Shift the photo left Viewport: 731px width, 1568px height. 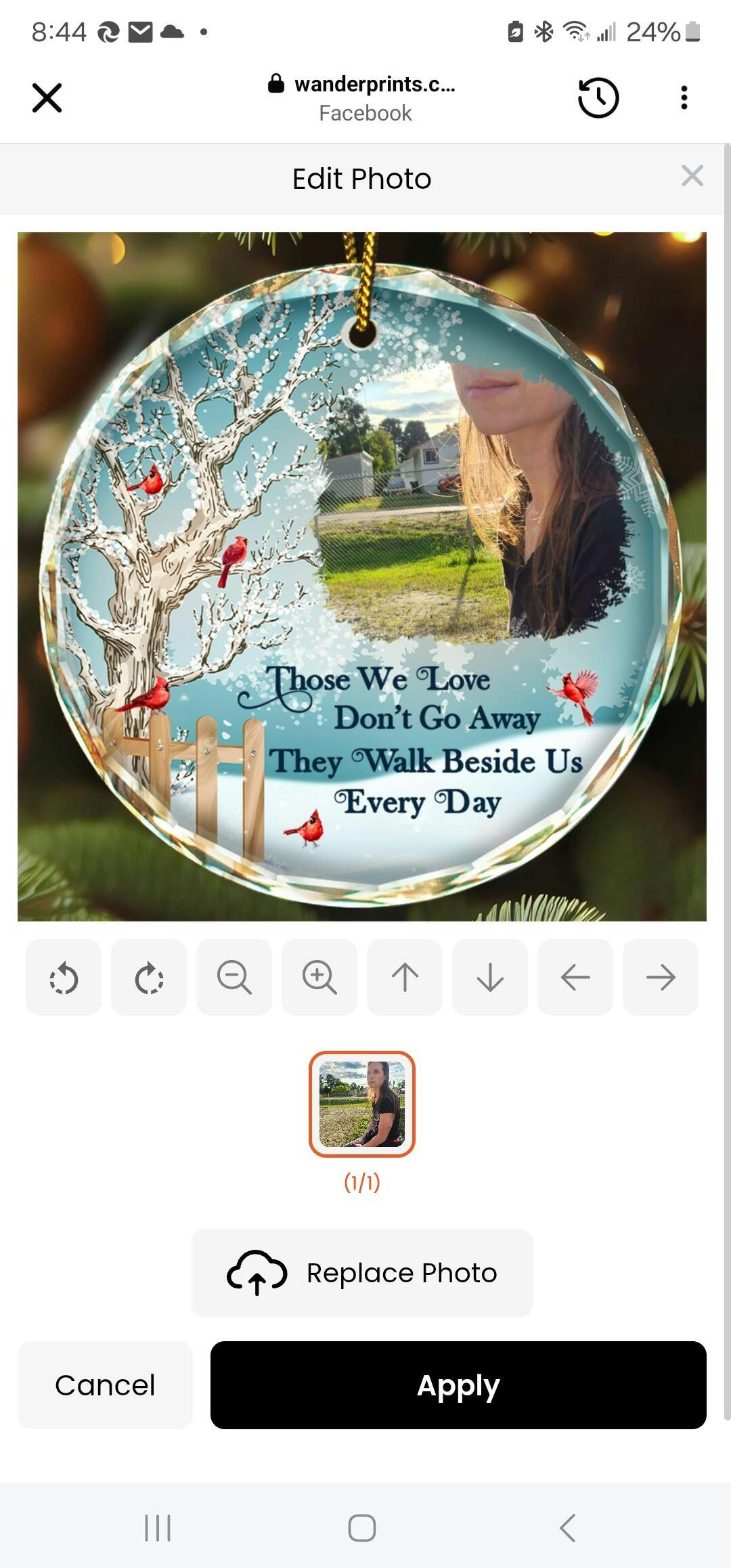pyautogui.click(x=575, y=977)
